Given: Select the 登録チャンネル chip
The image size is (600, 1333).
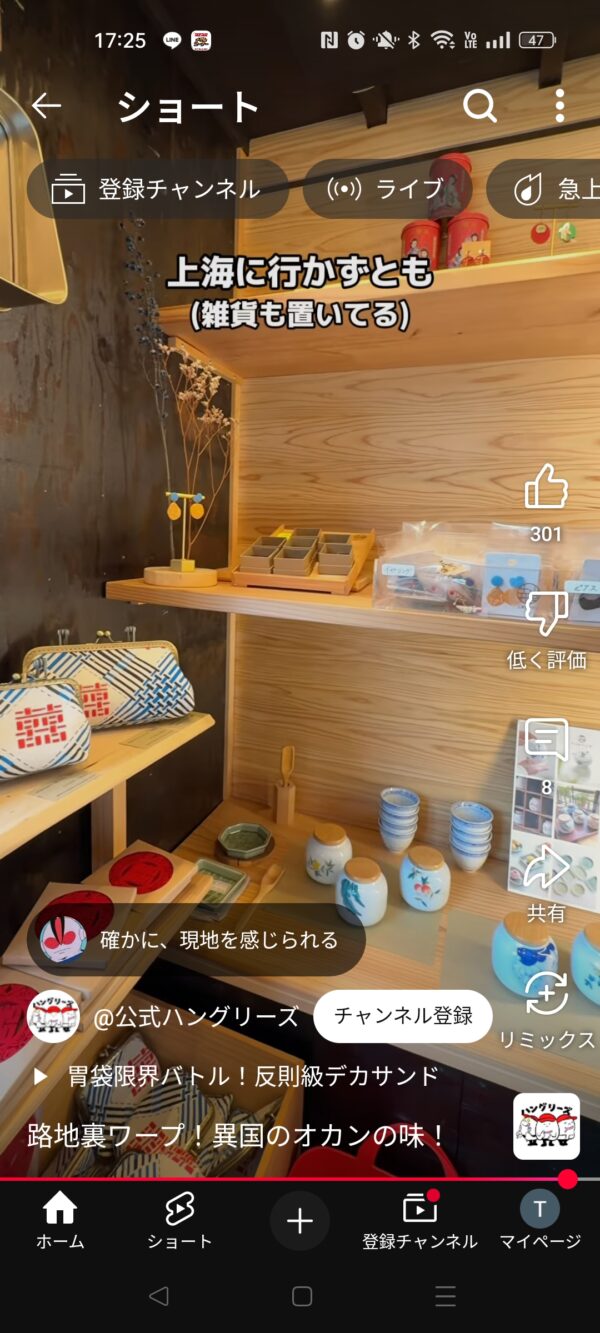Looking at the screenshot, I should [158, 189].
